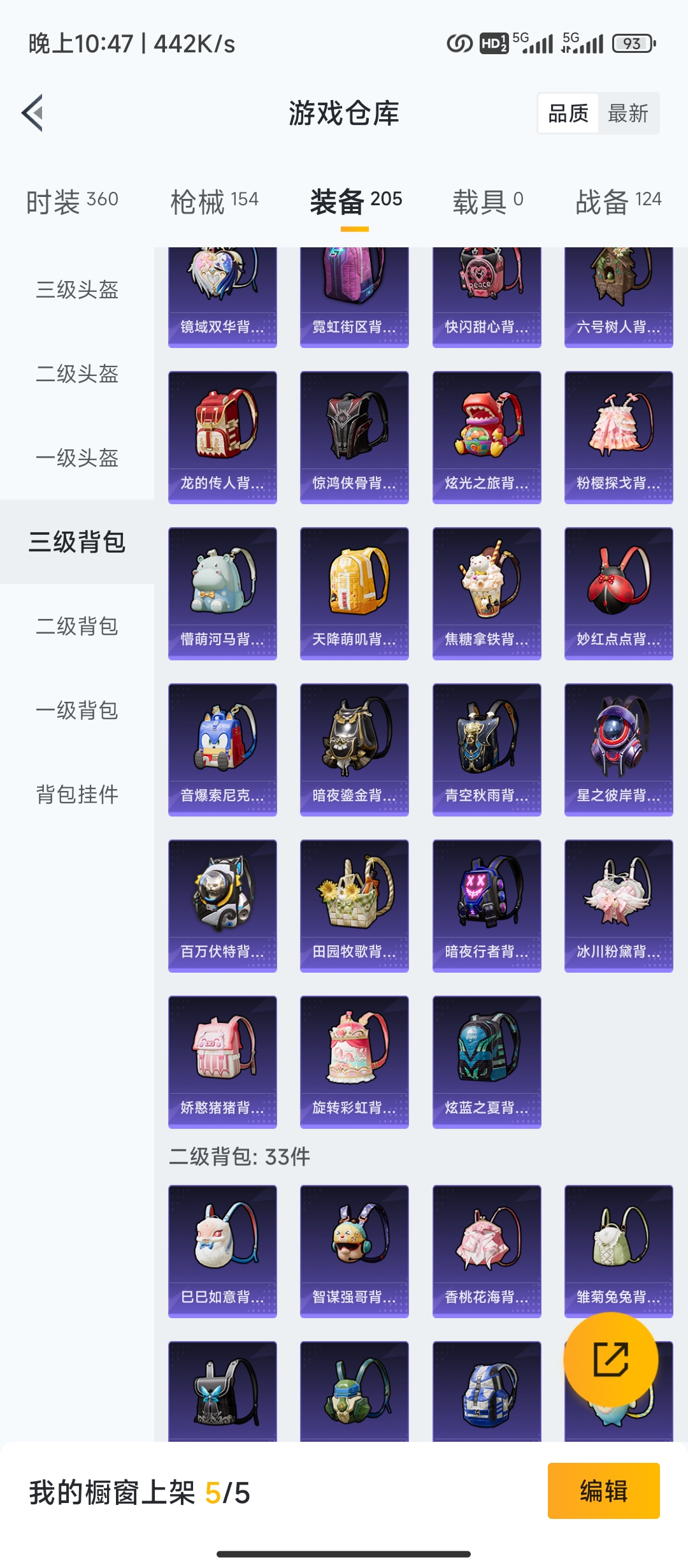View the 音爆索尼克 backpack
The height and width of the screenshot is (1568, 688).
(x=222, y=750)
